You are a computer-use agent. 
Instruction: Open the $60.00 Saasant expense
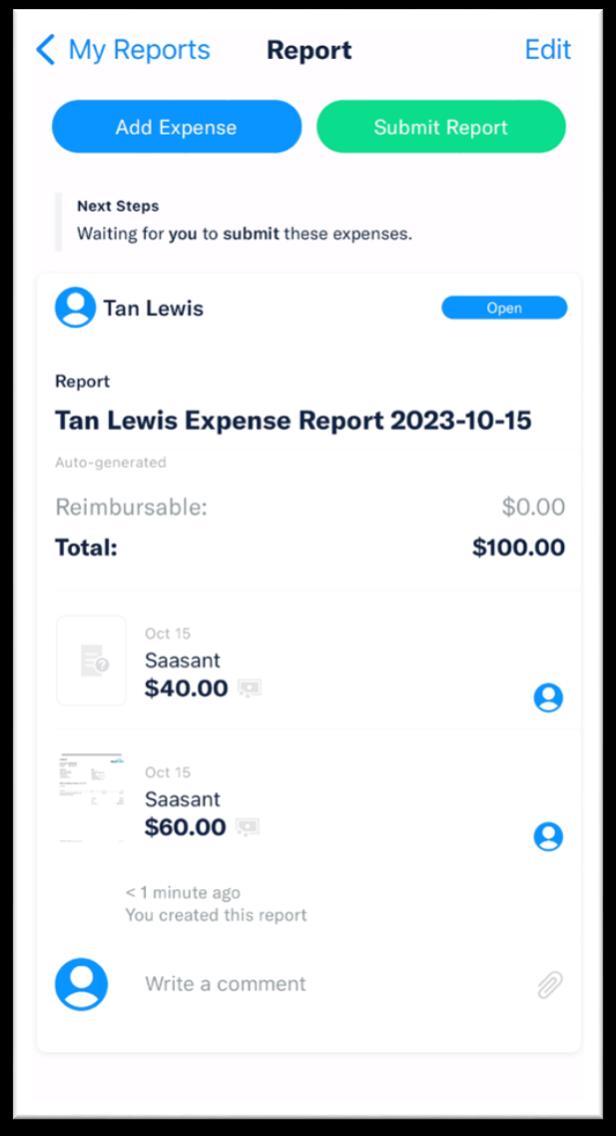[310, 800]
